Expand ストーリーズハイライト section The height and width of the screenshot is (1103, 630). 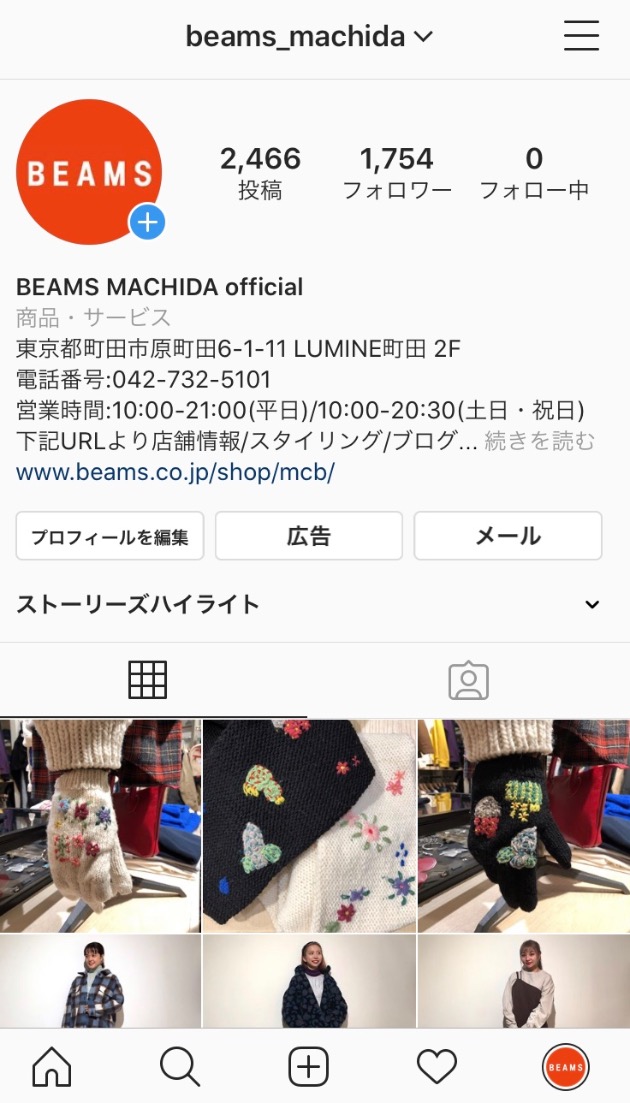coord(592,604)
